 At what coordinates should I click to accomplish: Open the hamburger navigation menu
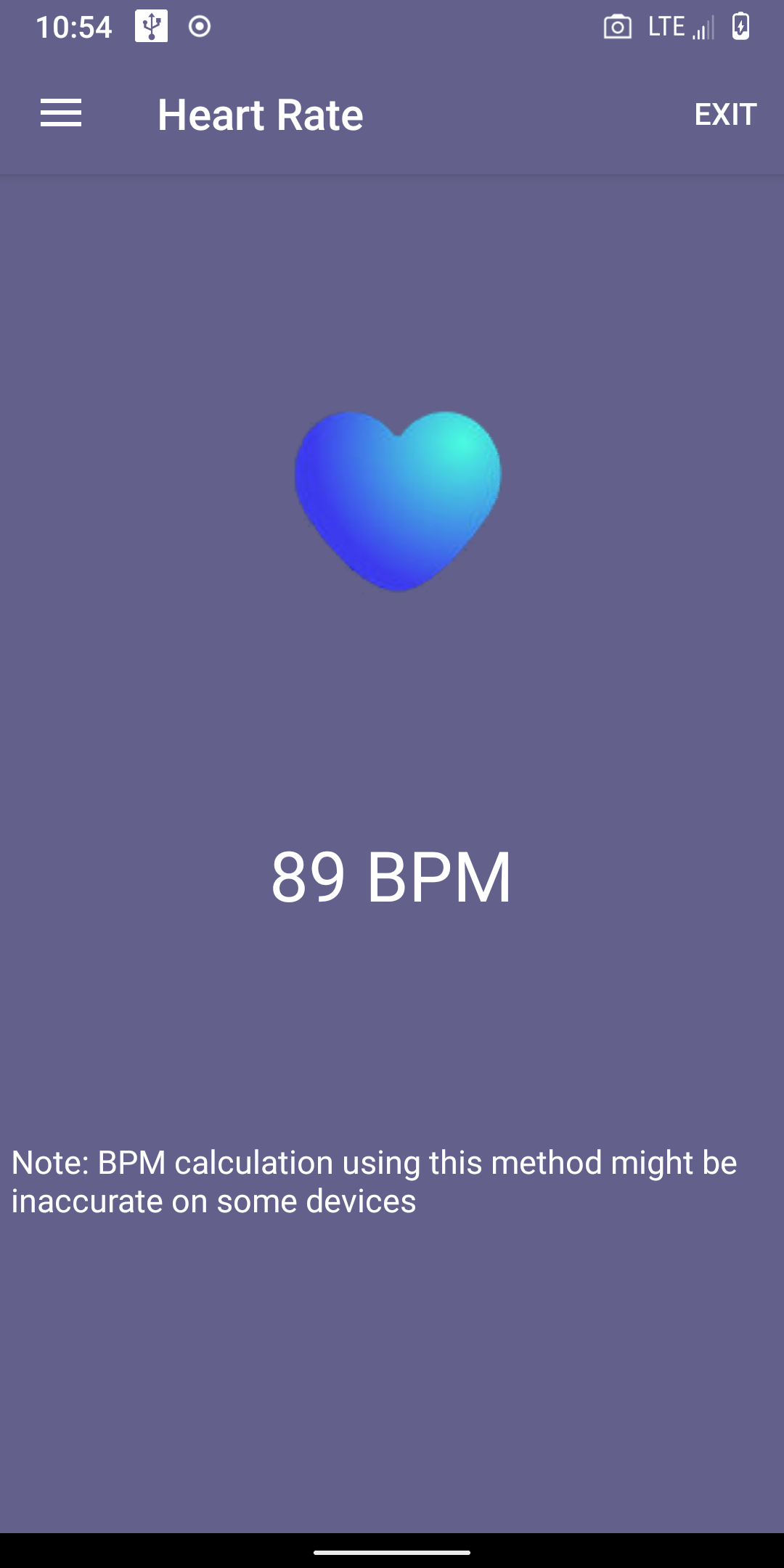(x=61, y=114)
